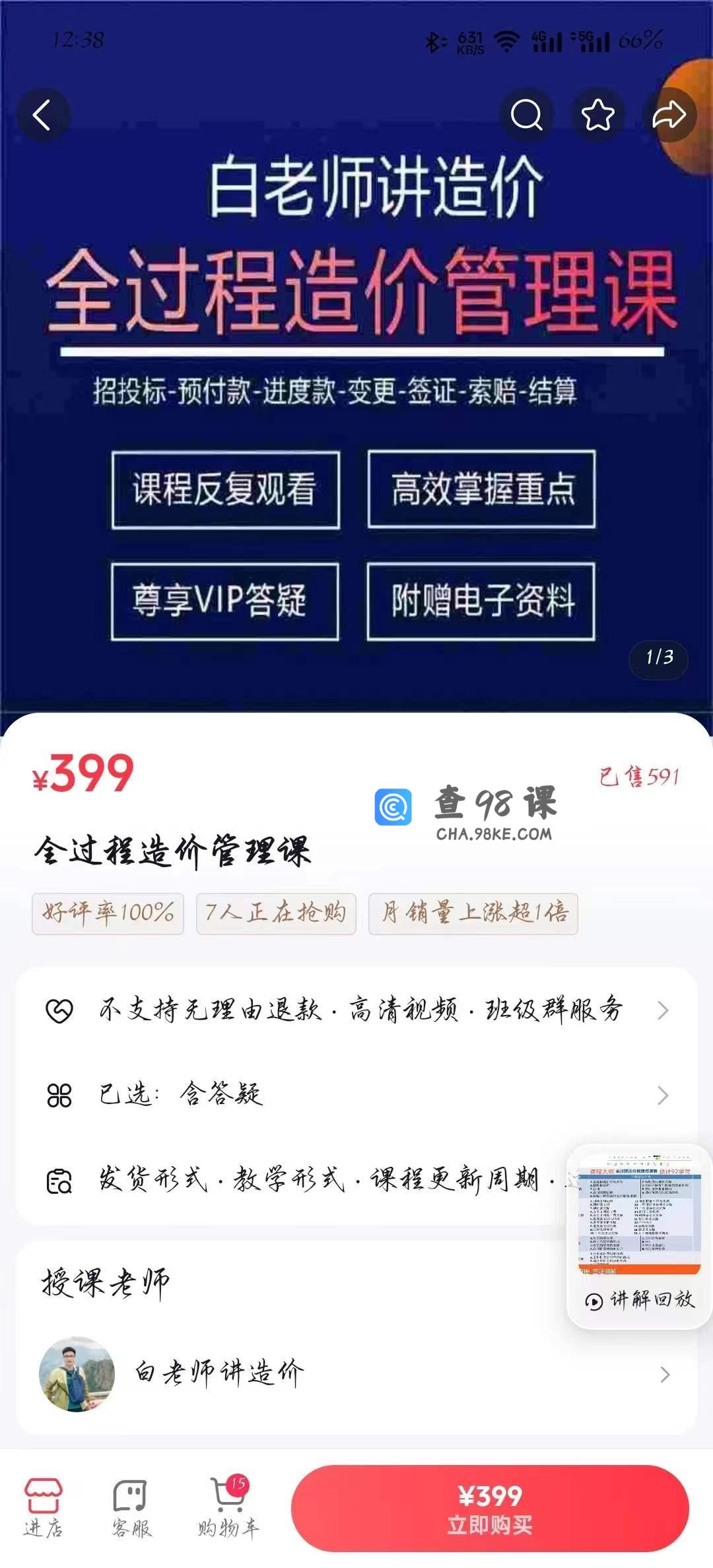Image resolution: width=713 pixels, height=1568 pixels.
Task: Favorite this course with the star icon
Action: tap(597, 115)
